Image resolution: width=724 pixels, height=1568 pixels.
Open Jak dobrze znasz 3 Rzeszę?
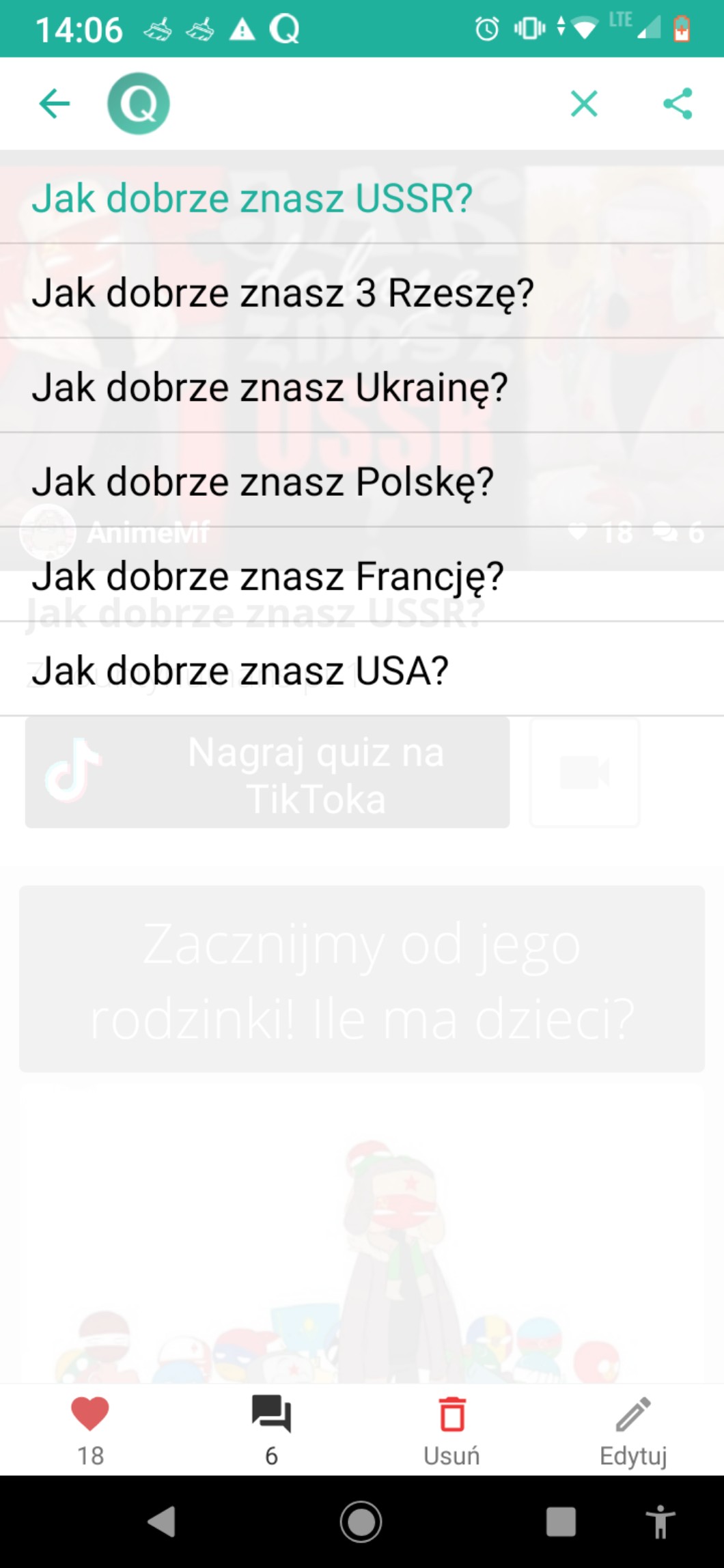coord(362,292)
